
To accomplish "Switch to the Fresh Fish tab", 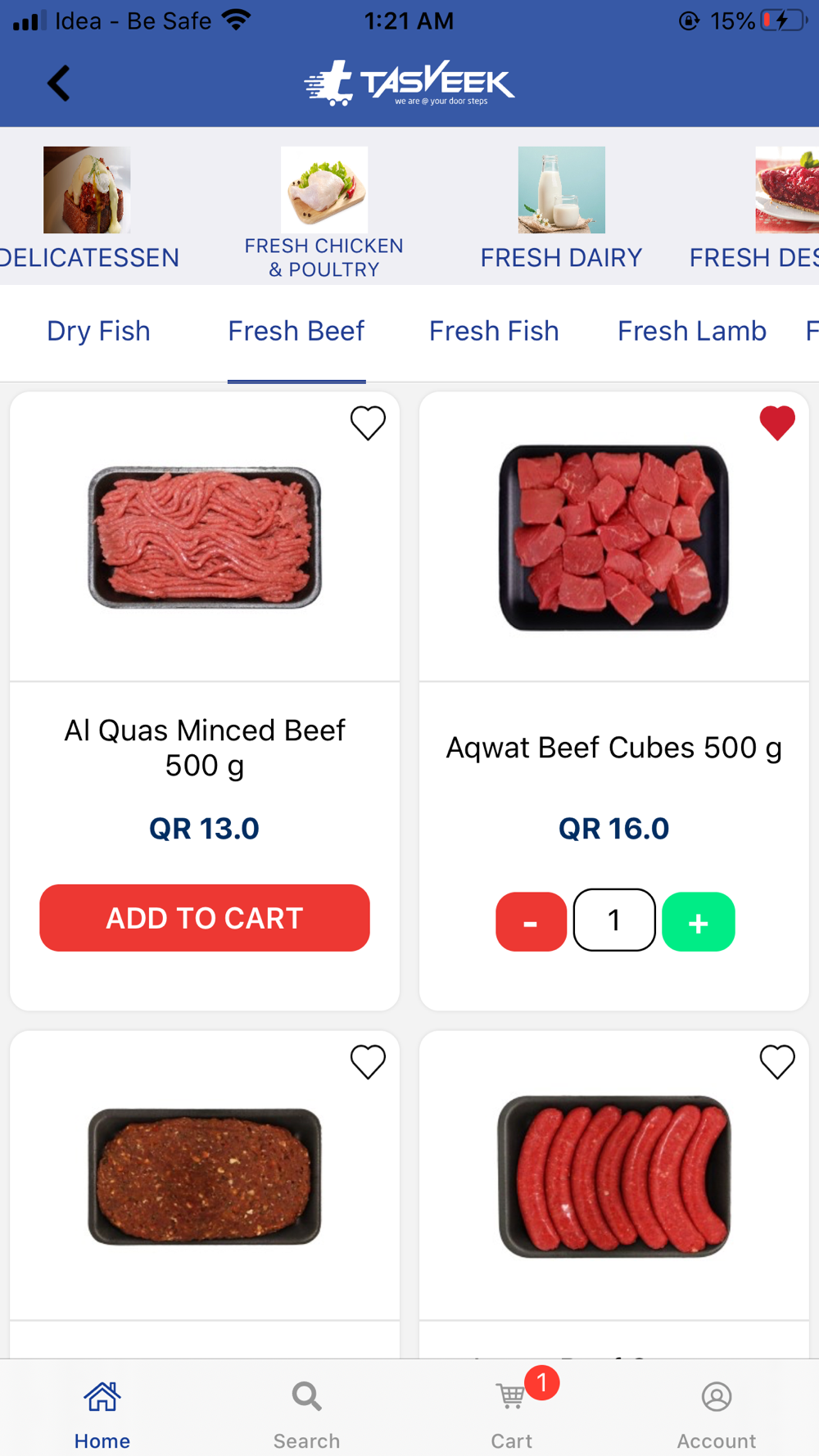I will pyautogui.click(x=494, y=331).
